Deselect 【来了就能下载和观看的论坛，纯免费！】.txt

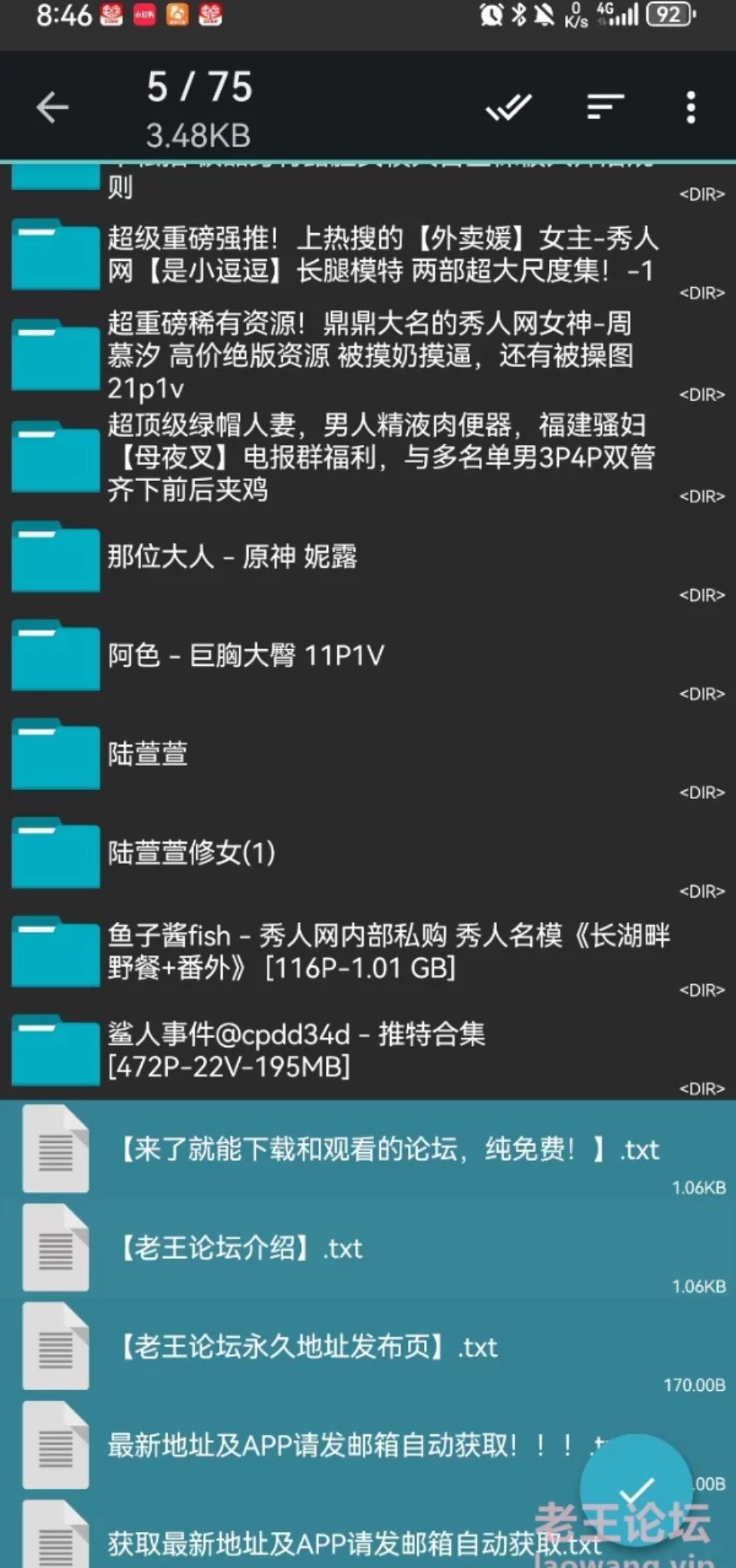[368, 1150]
